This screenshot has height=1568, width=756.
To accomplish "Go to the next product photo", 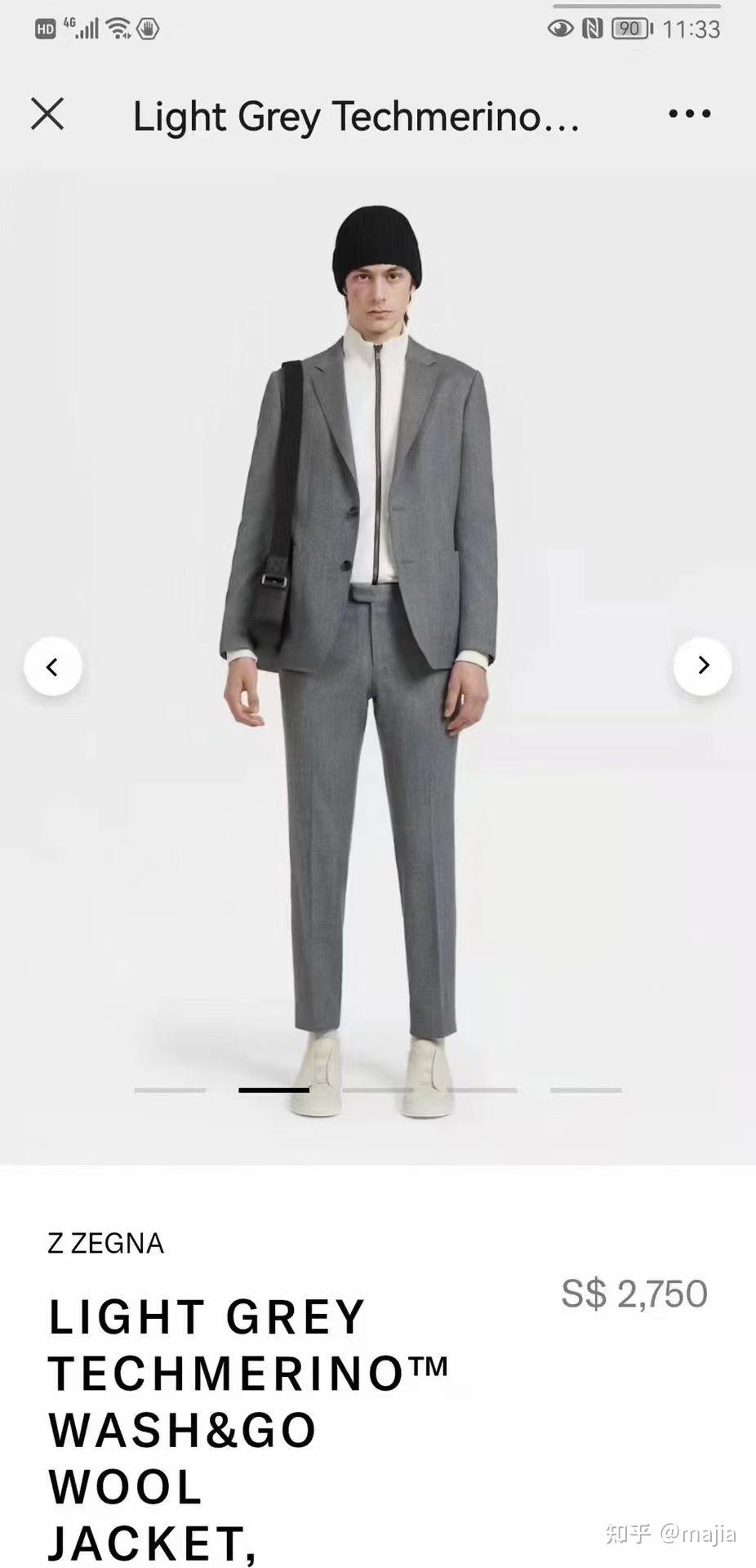I will tap(702, 666).
